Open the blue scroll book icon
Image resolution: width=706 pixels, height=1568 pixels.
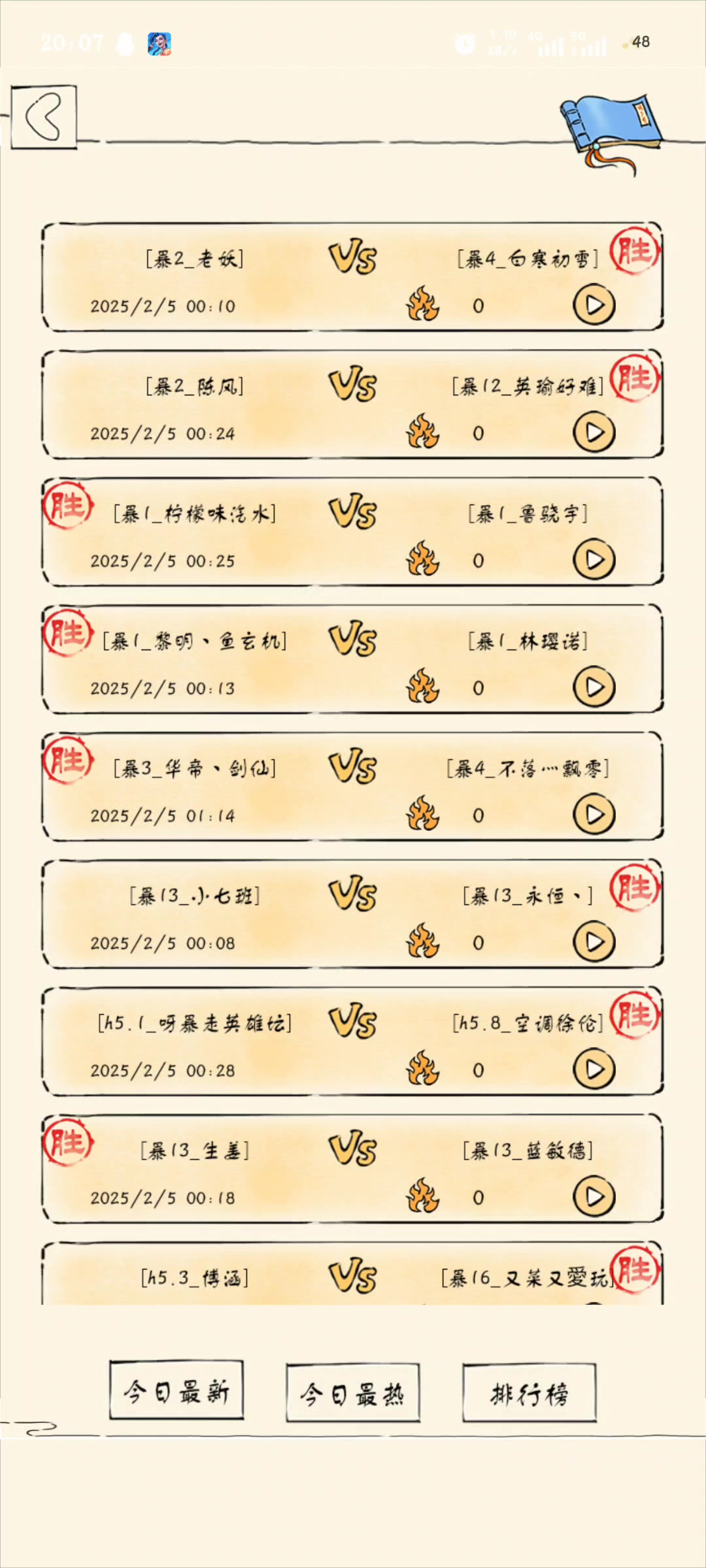click(x=611, y=127)
